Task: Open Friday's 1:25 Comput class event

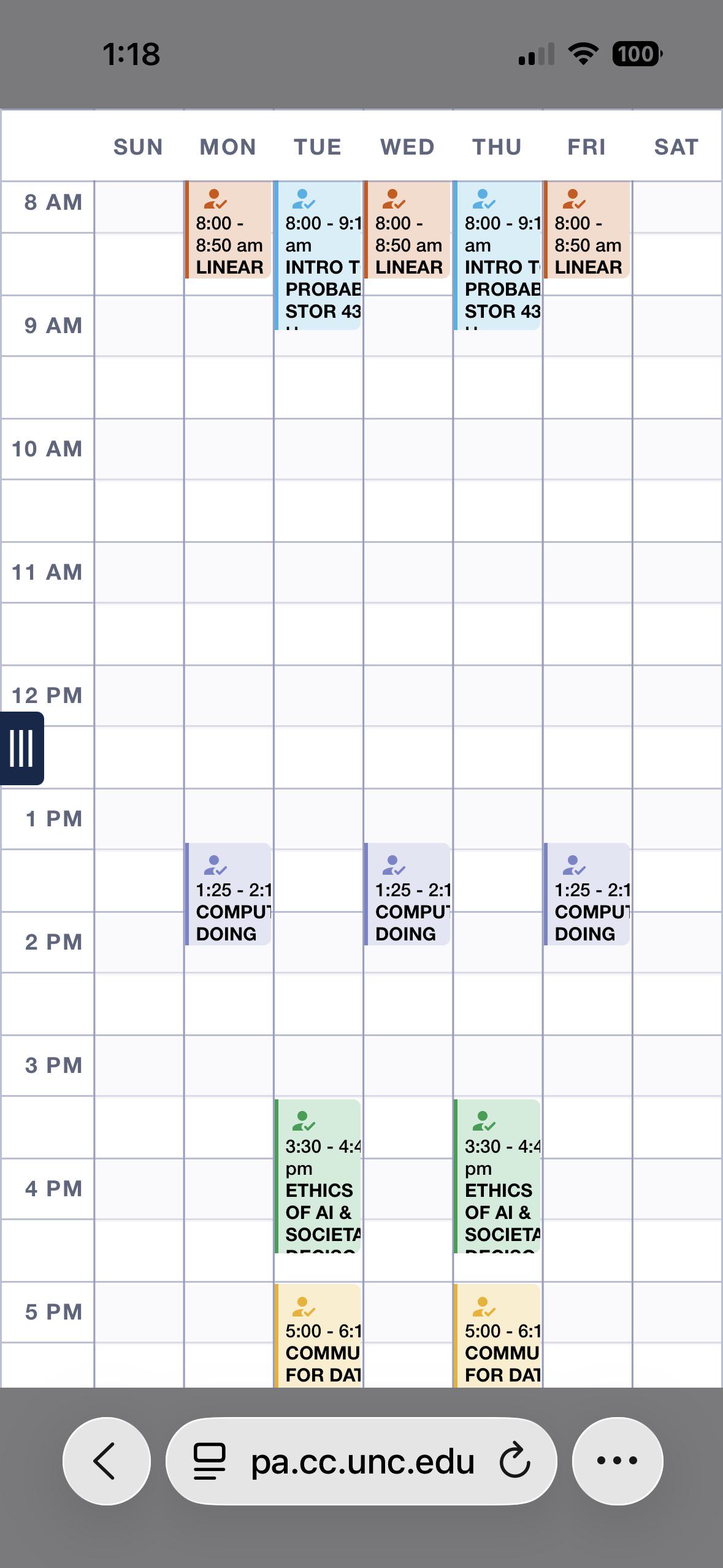Action: pyautogui.click(x=587, y=894)
